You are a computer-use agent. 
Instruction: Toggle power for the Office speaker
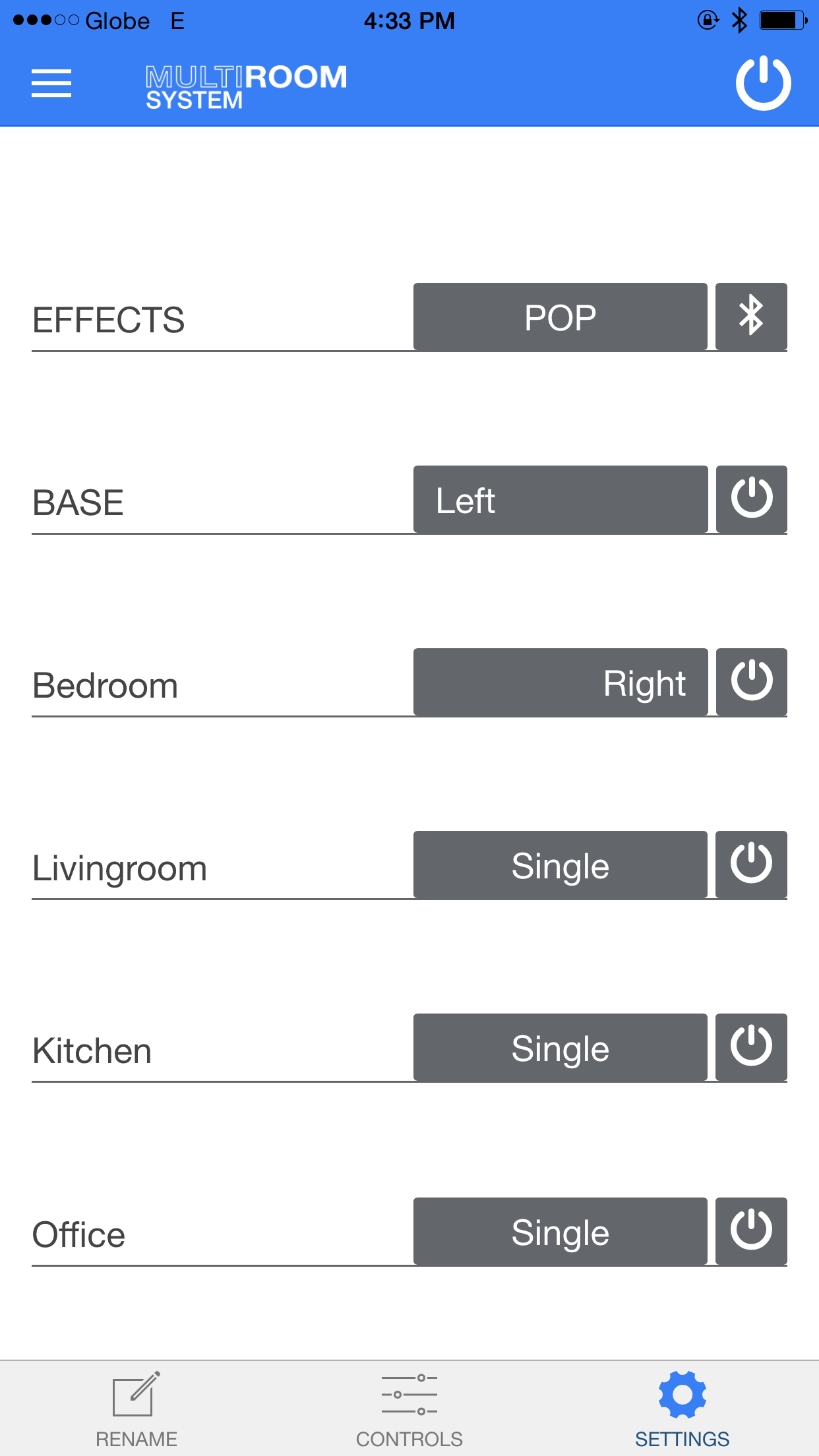coord(751,1232)
